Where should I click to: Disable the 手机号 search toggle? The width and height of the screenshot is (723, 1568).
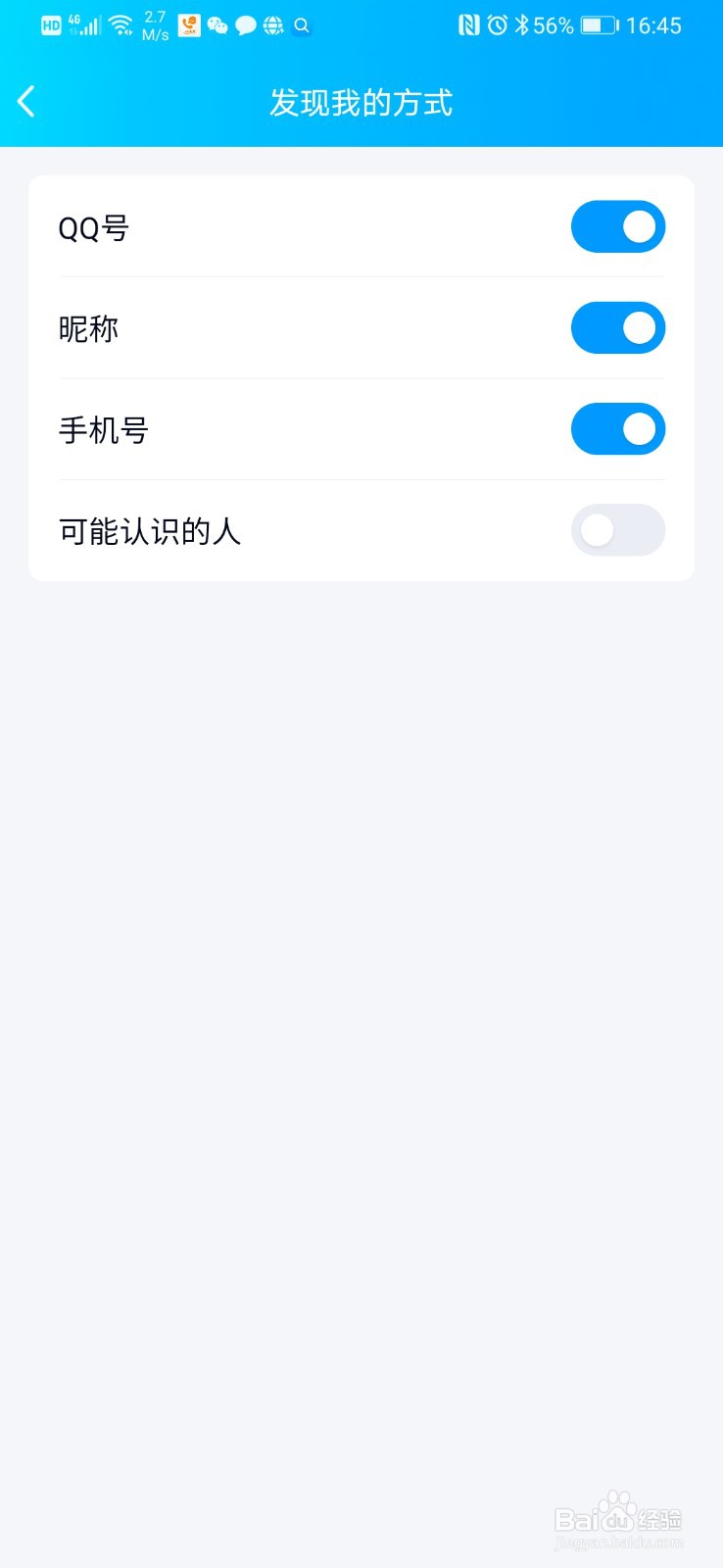pos(618,428)
